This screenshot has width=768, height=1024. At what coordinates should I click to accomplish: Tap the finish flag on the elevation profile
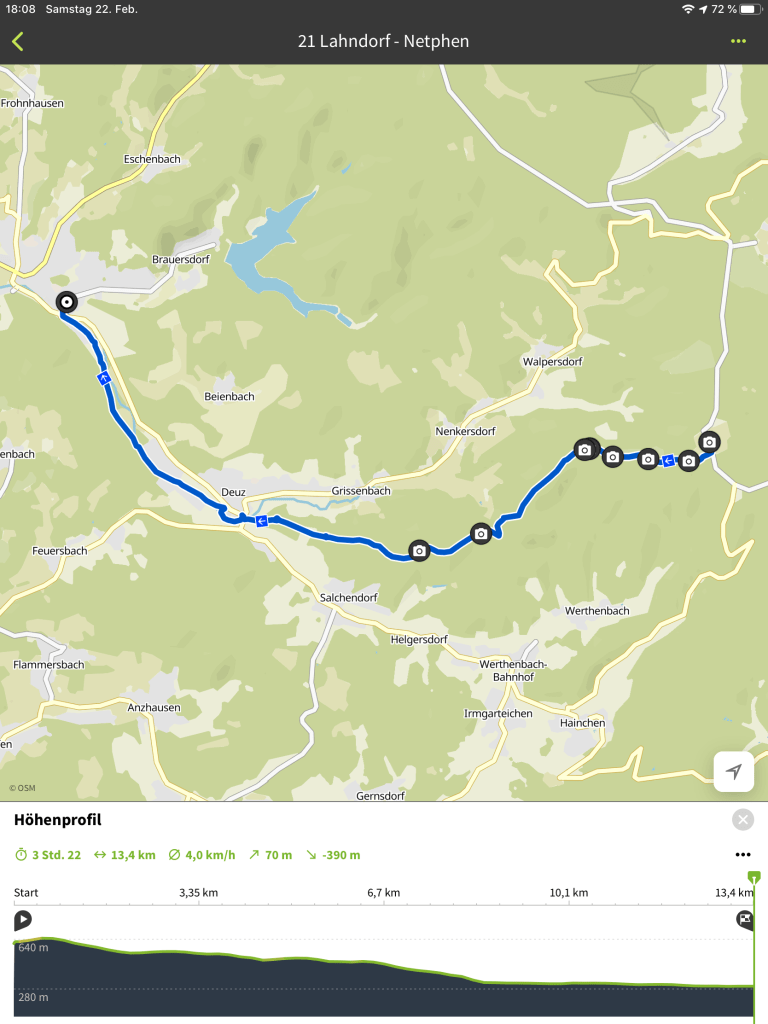click(745, 920)
